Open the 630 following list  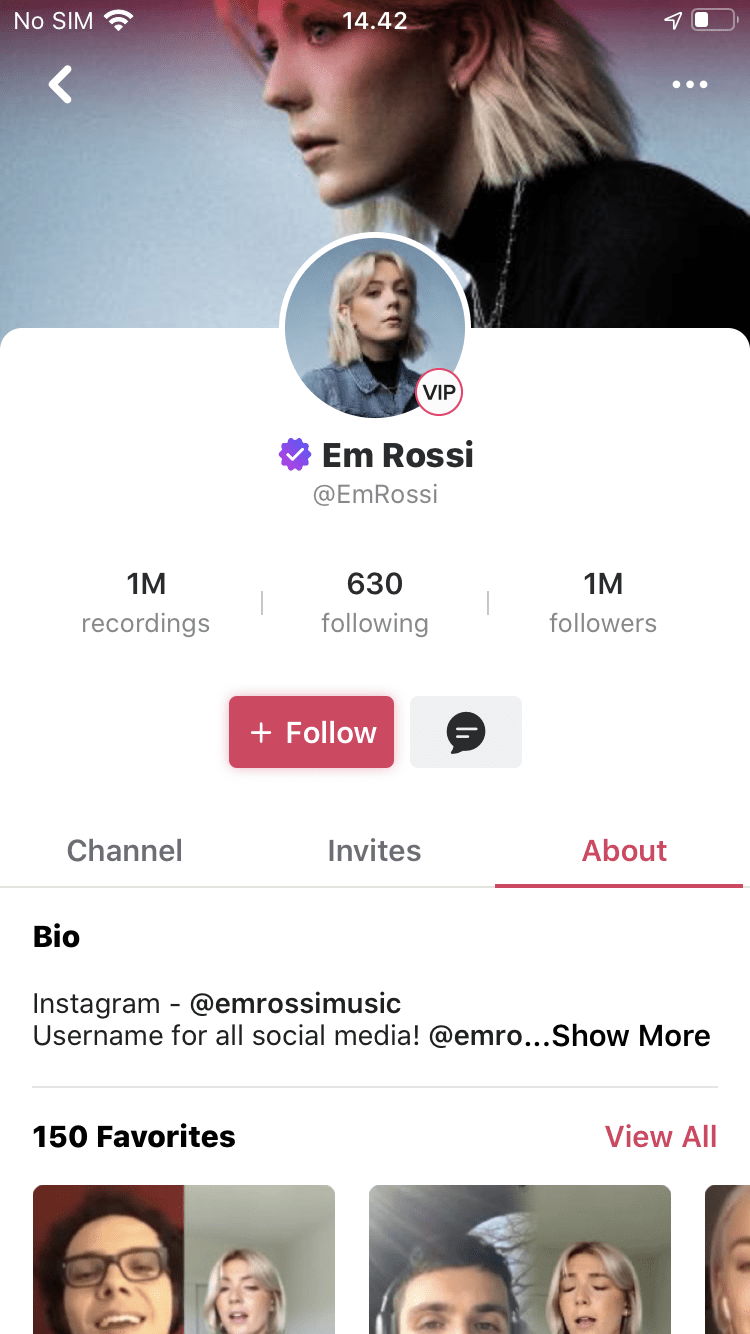point(375,602)
